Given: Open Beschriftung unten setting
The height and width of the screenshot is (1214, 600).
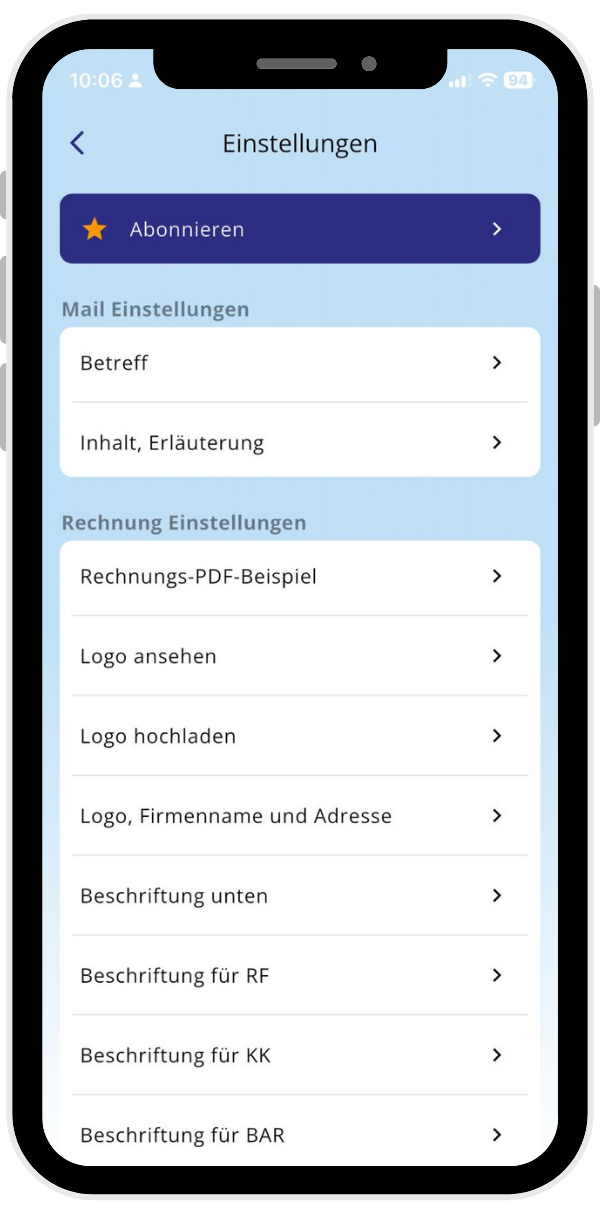Looking at the screenshot, I should [300, 896].
